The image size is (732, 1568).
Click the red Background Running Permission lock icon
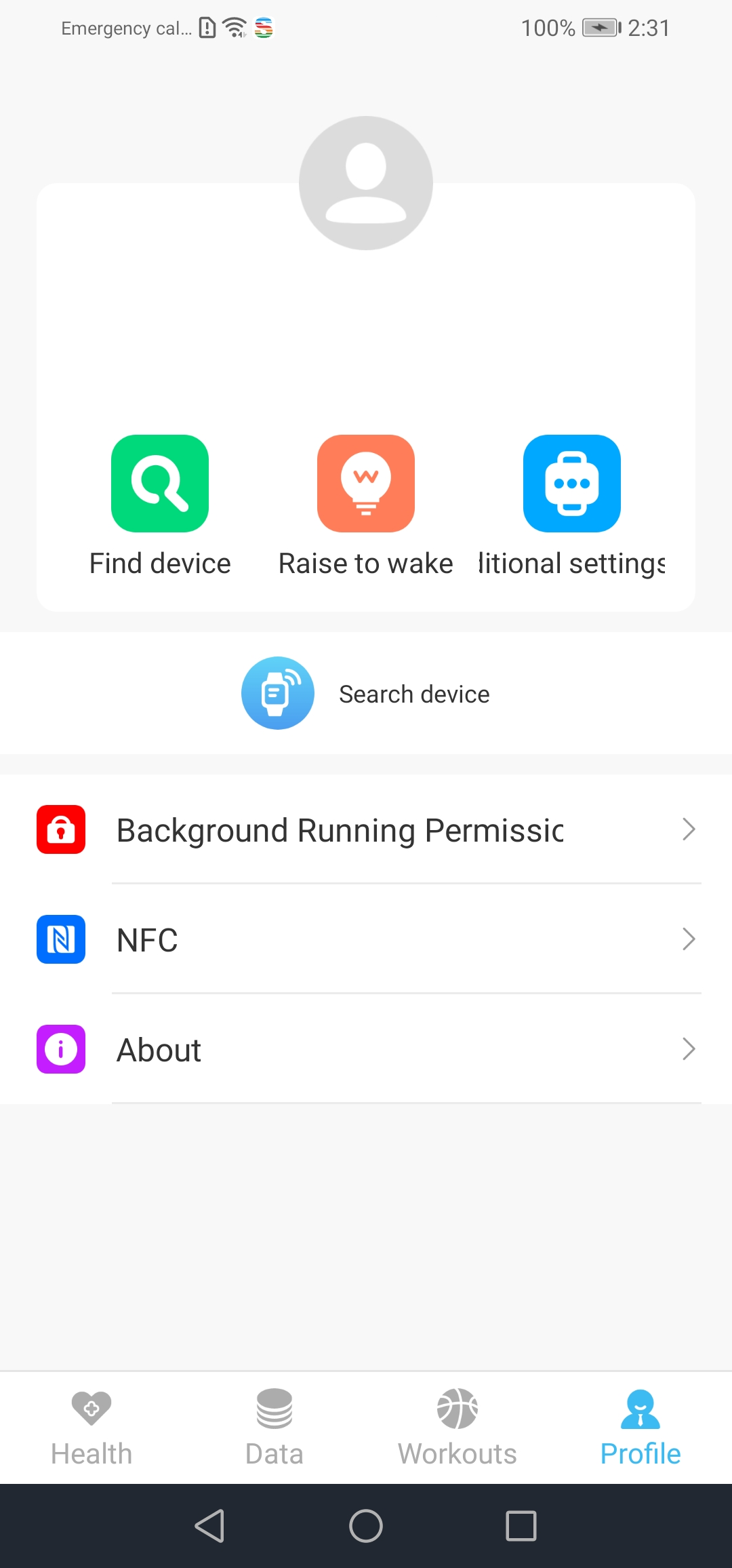click(60, 830)
